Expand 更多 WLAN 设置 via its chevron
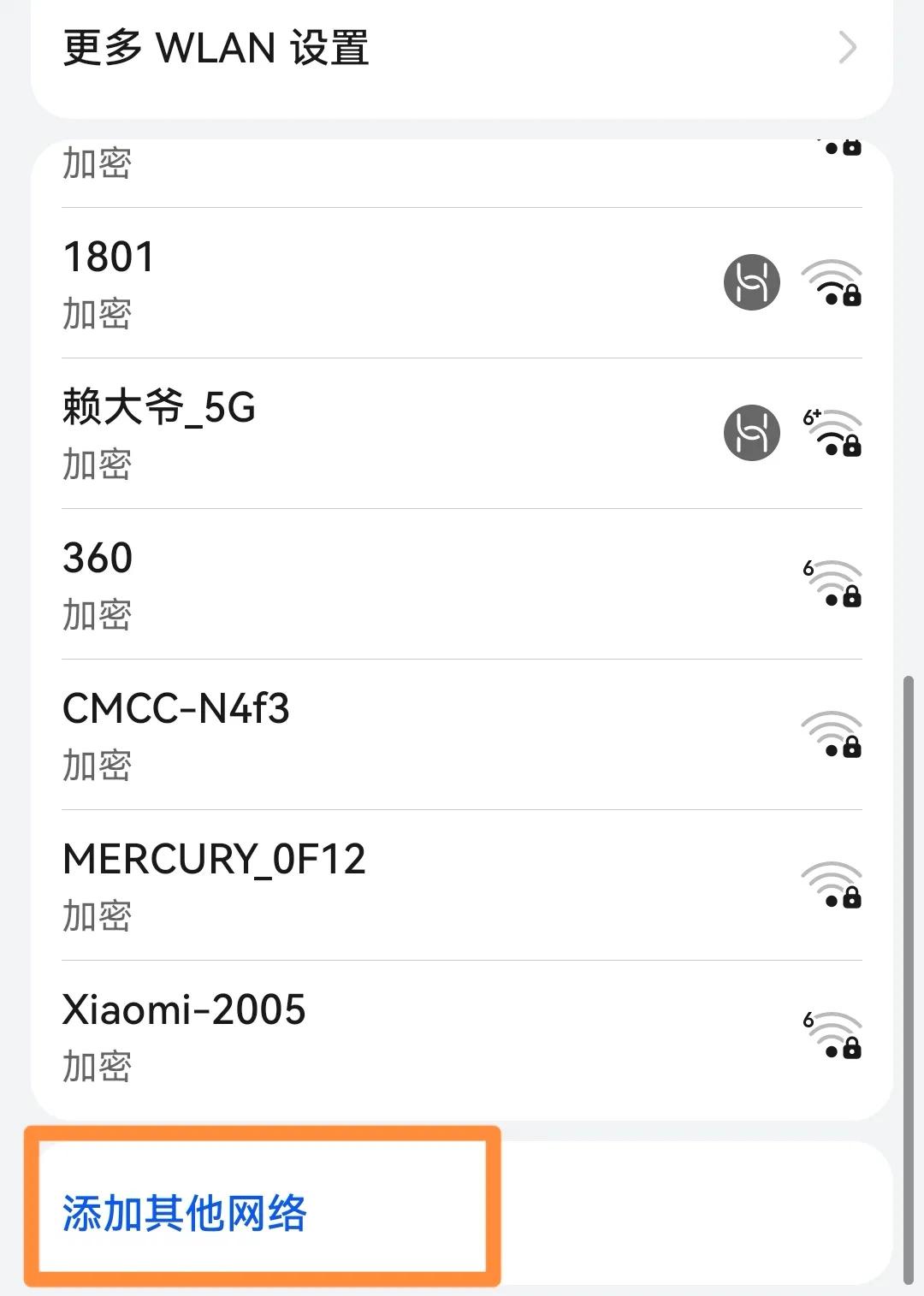This screenshot has height=1296, width=924. coord(845,49)
